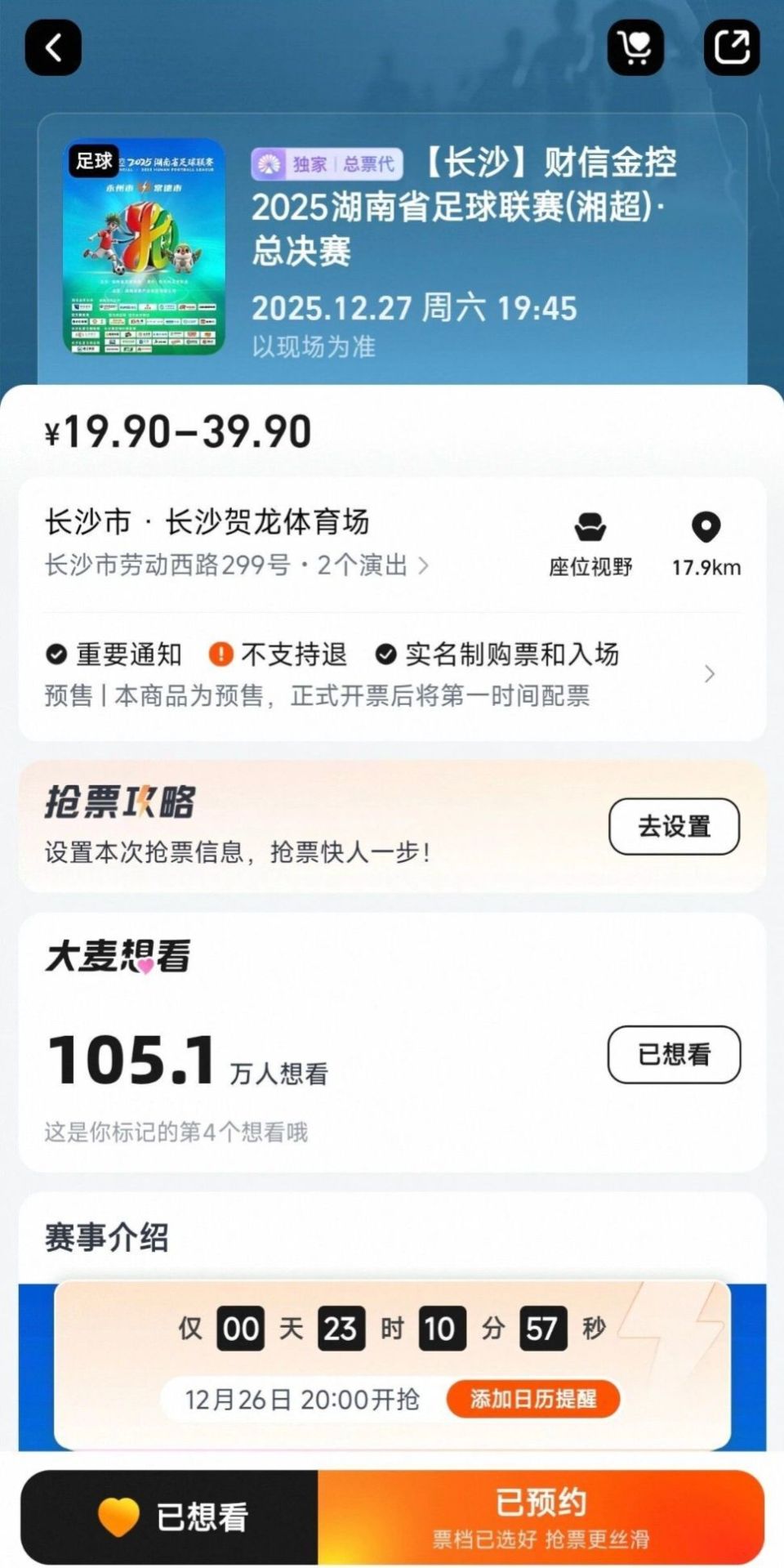Image resolution: width=784 pixels, height=1568 pixels.
Task: Tap the 去设置 button
Action: [x=675, y=826]
